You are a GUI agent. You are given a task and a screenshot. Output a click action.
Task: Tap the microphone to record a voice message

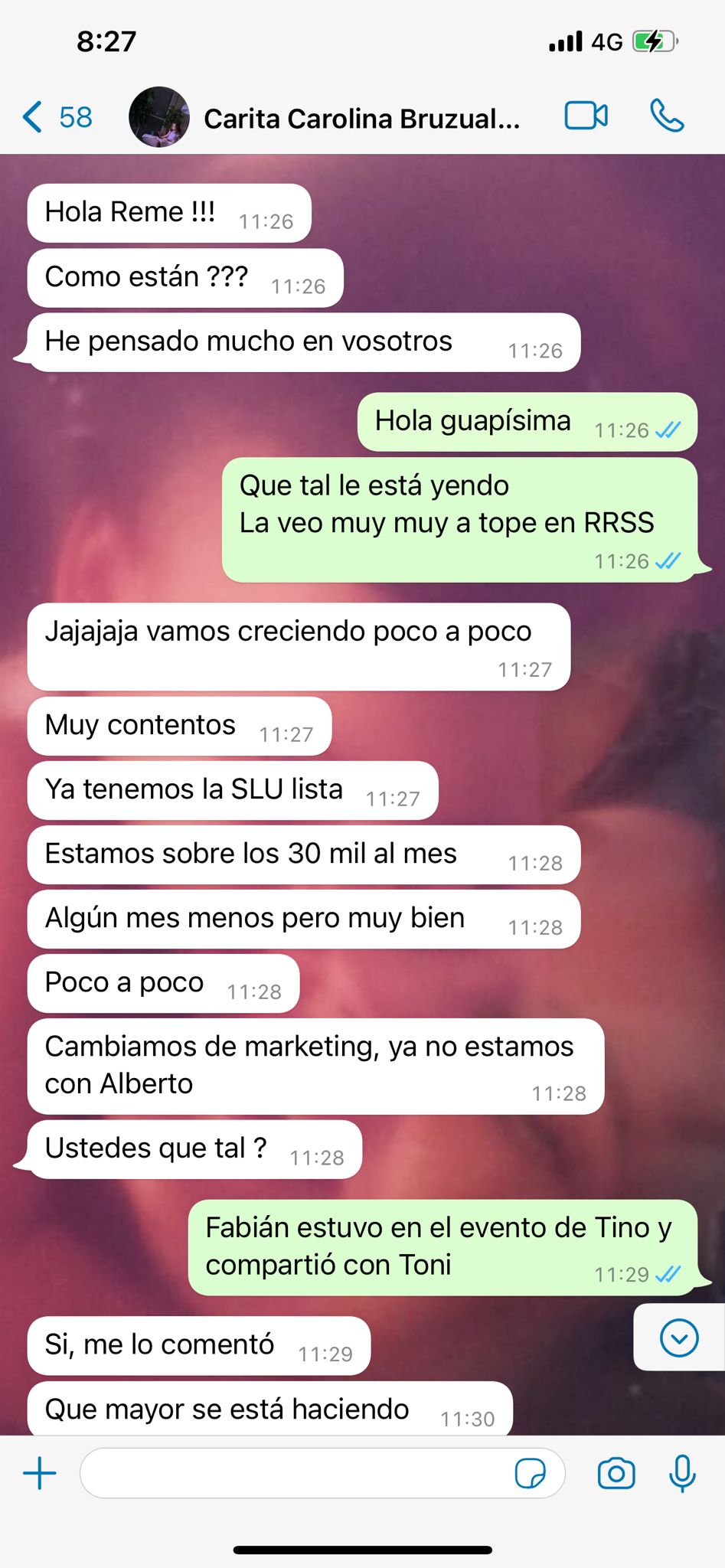(682, 1473)
